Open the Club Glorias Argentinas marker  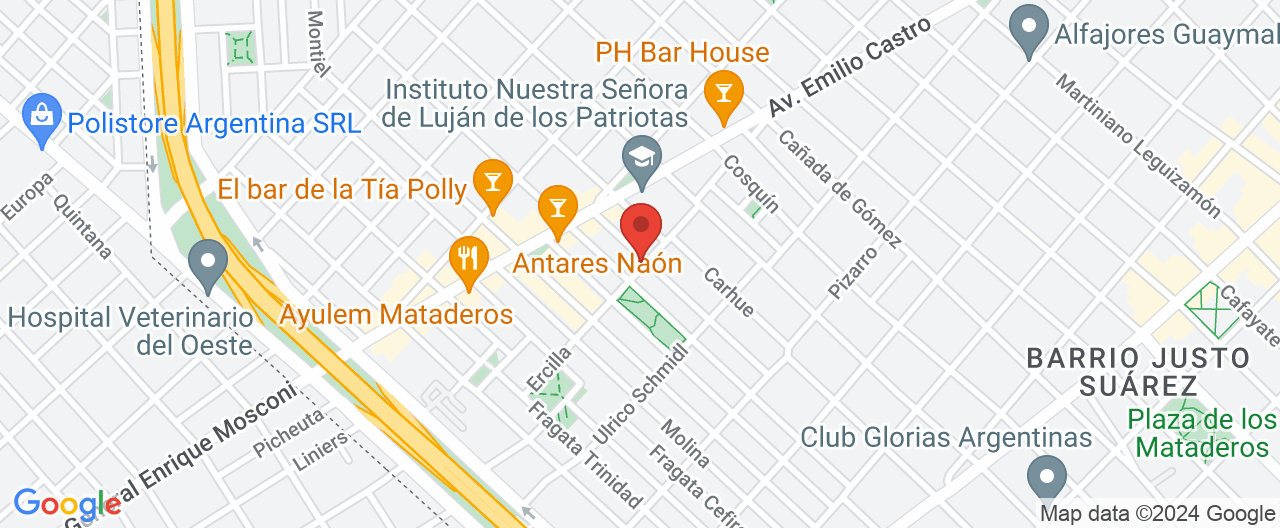click(1047, 478)
